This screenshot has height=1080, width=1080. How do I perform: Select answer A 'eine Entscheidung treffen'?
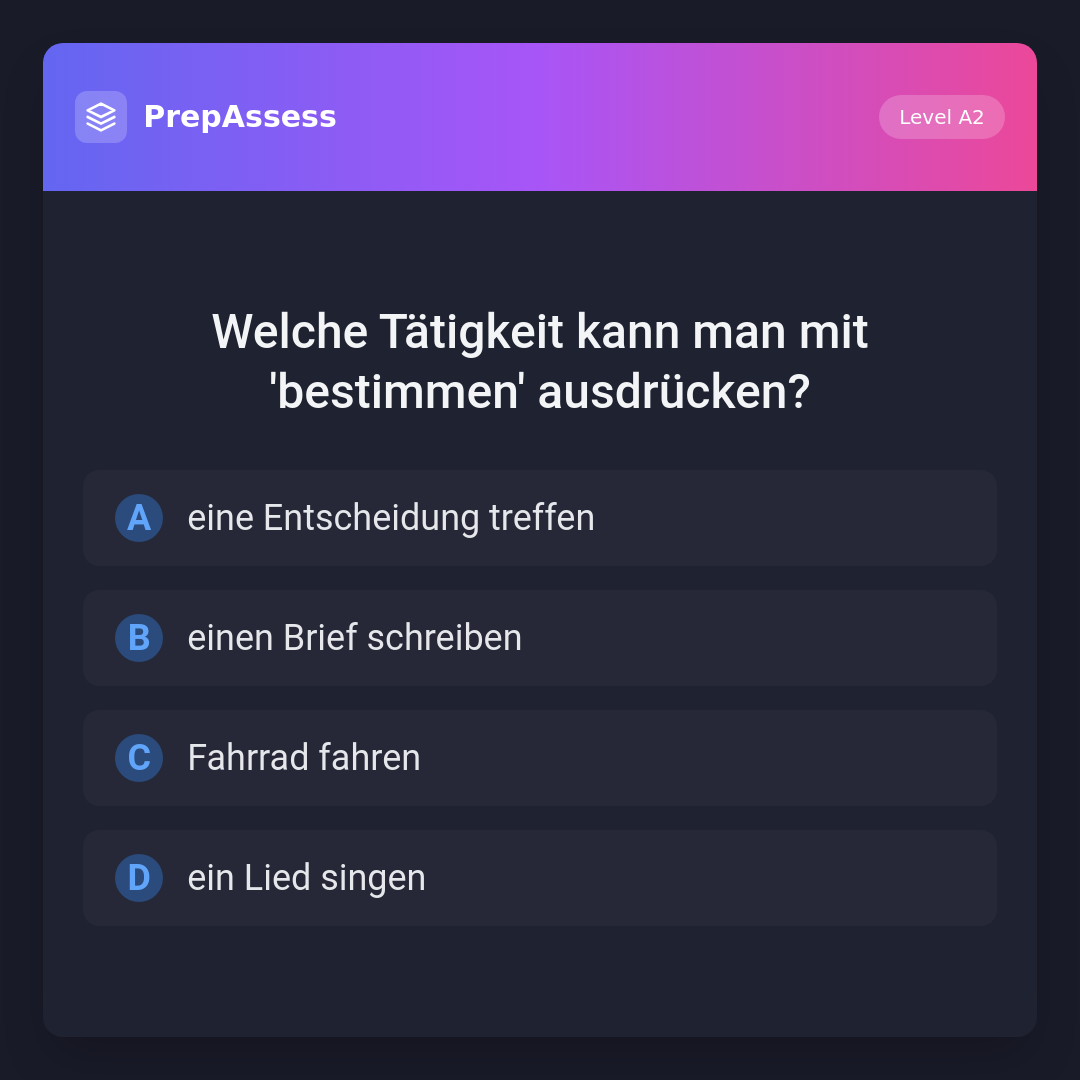[540, 518]
